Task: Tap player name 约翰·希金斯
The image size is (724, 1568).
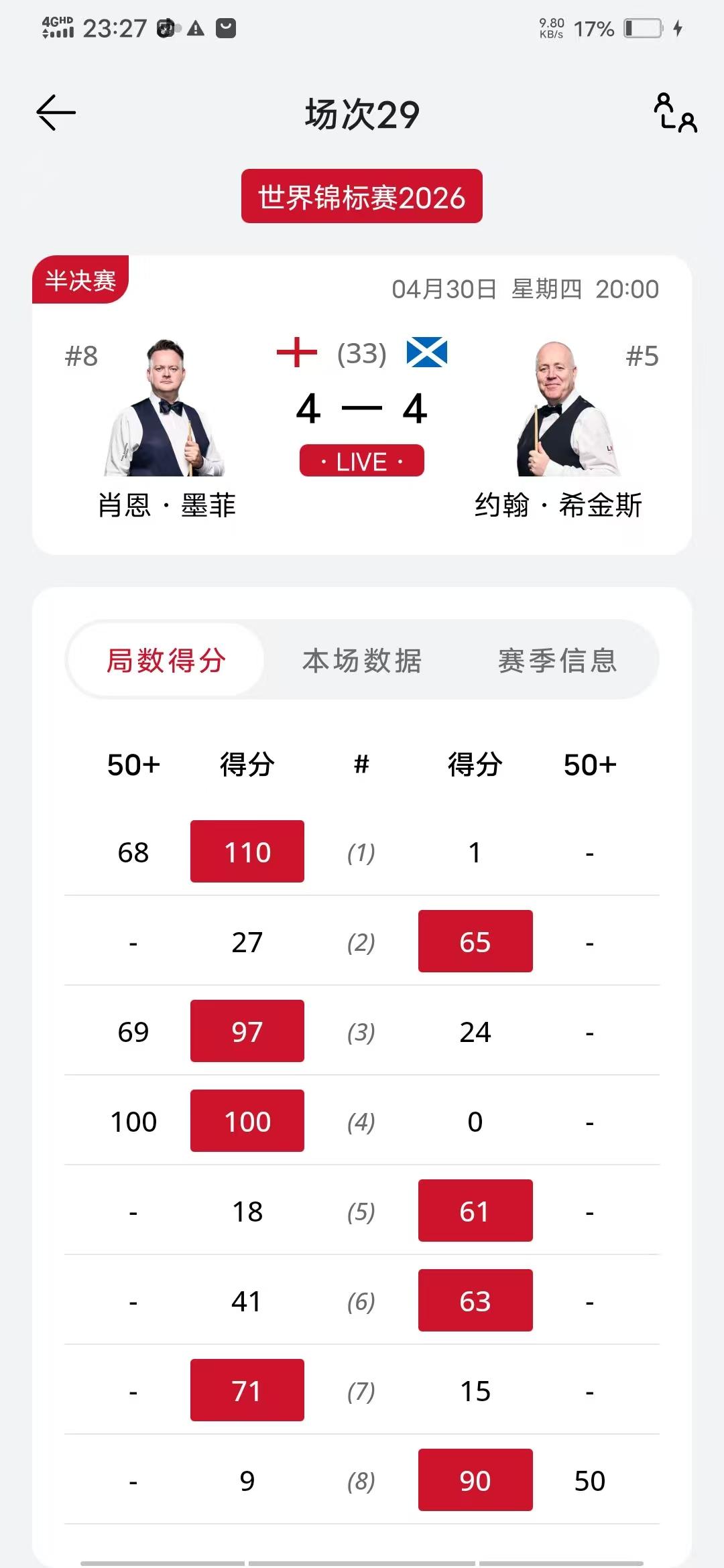Action: click(559, 508)
